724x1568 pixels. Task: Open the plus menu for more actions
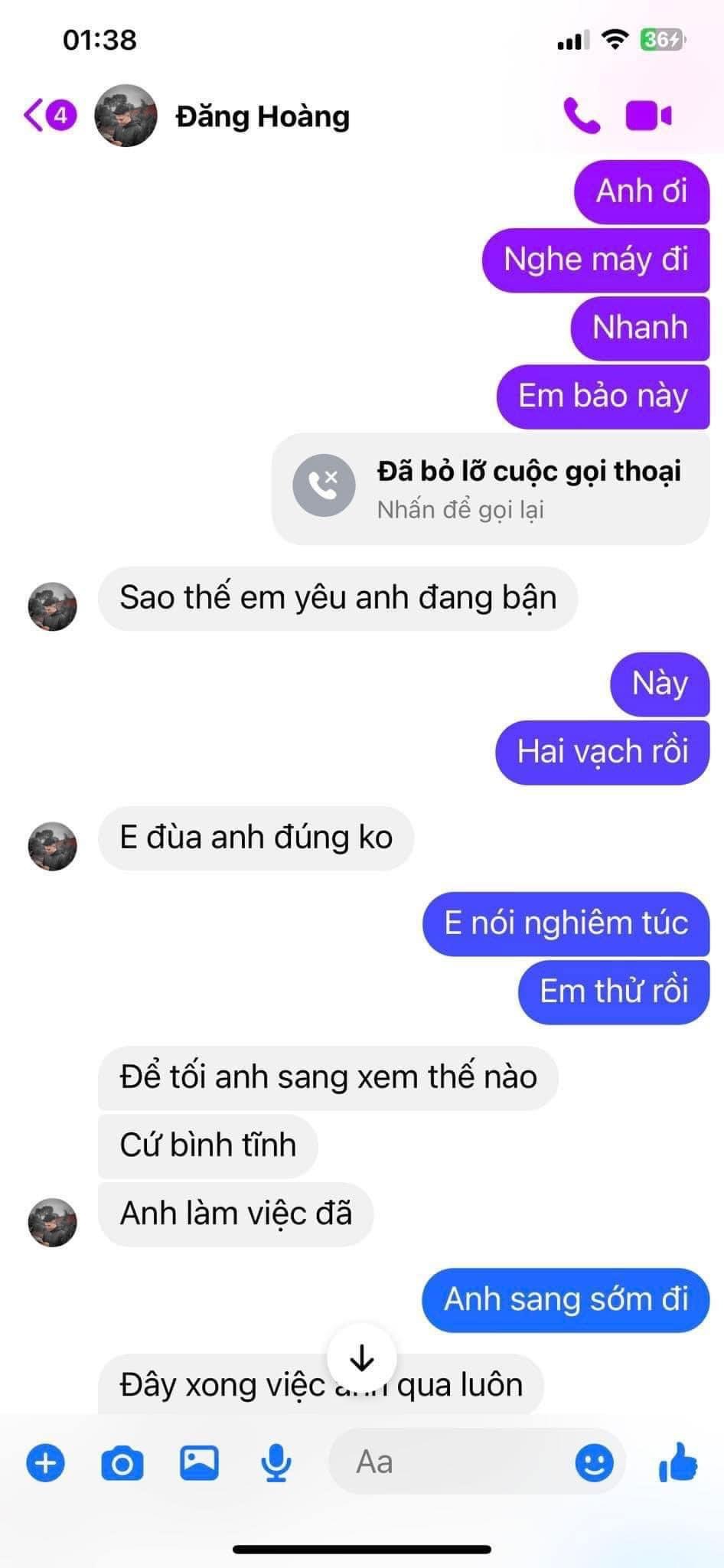click(46, 1463)
